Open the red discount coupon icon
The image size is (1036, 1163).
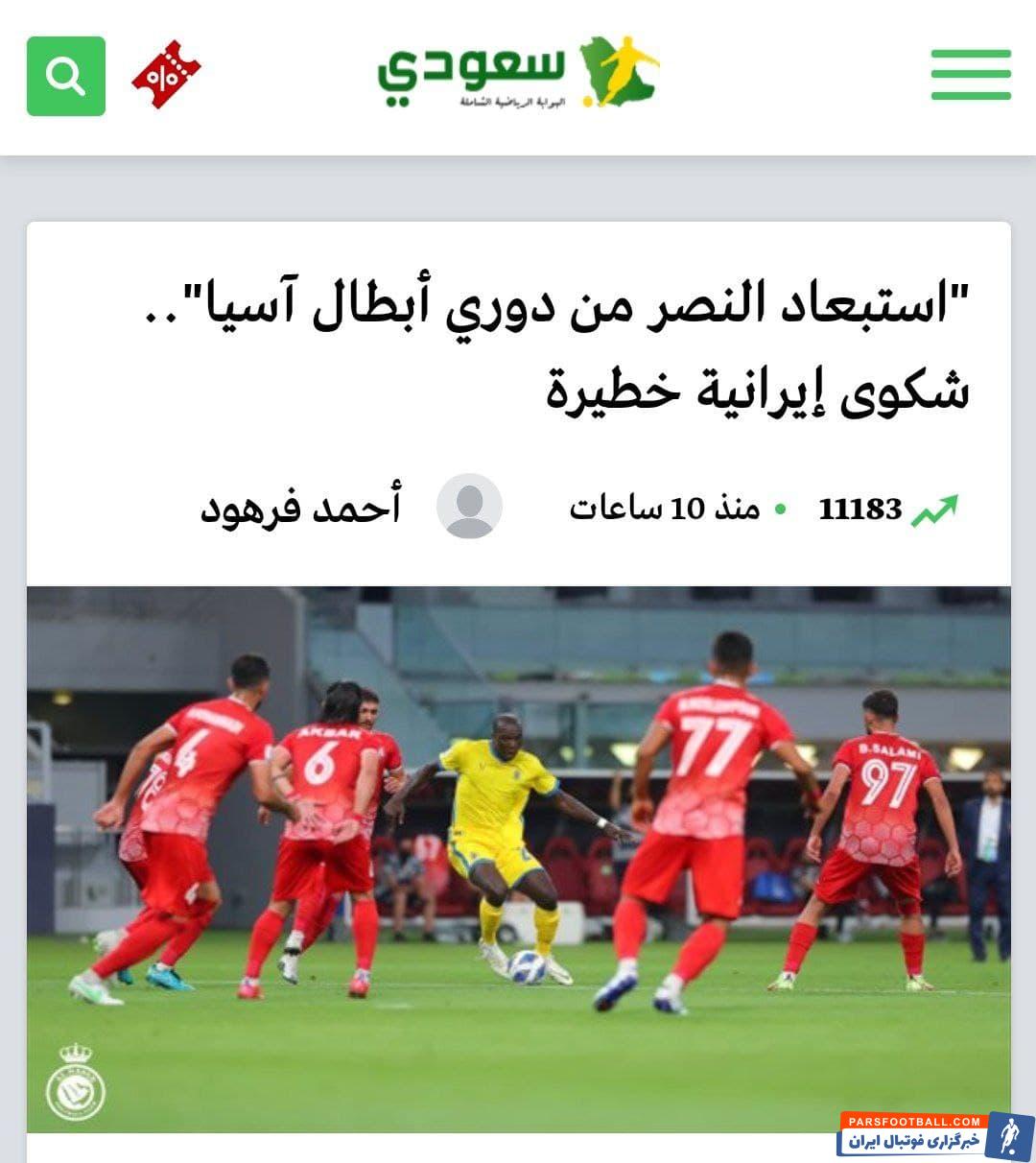click(166, 75)
